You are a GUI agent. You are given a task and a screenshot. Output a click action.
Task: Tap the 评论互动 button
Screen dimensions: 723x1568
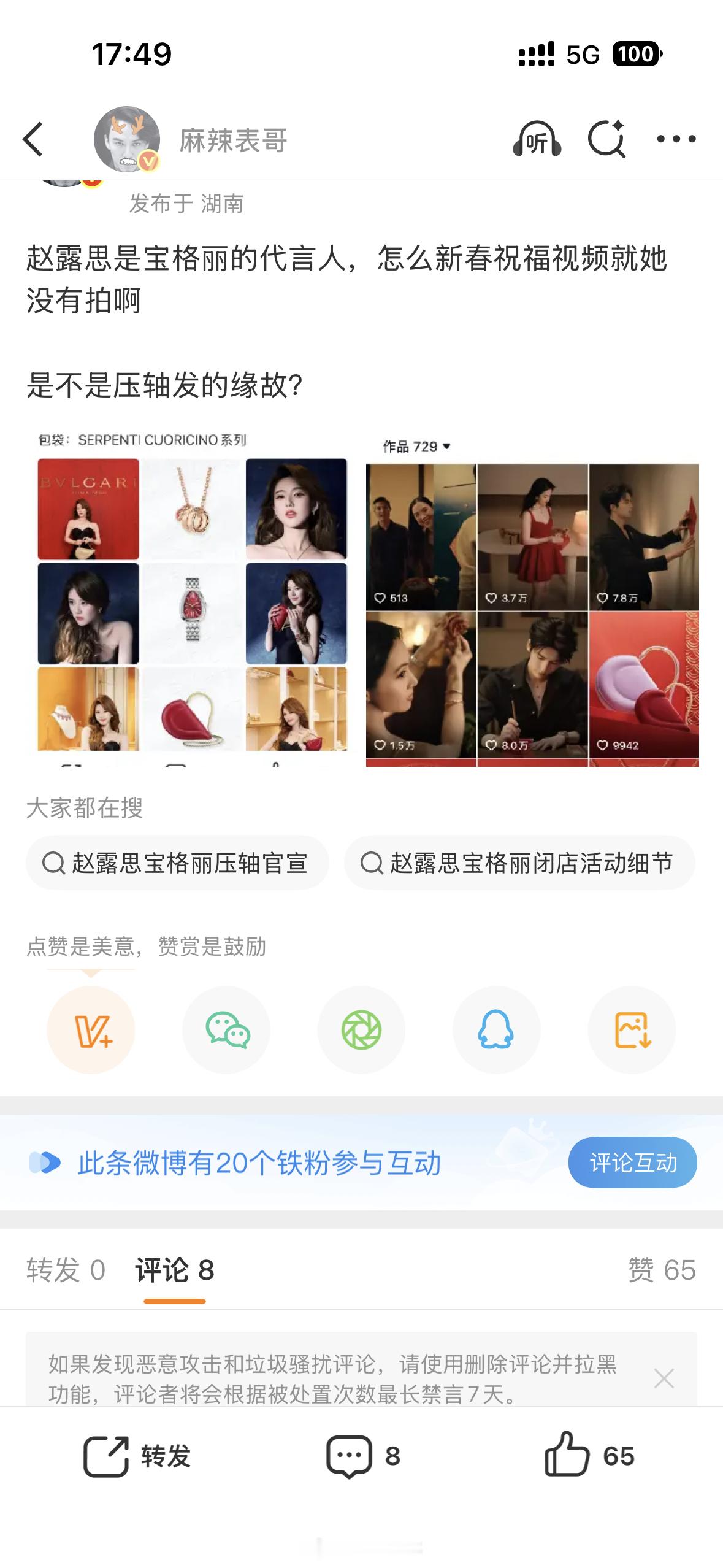tap(632, 1163)
